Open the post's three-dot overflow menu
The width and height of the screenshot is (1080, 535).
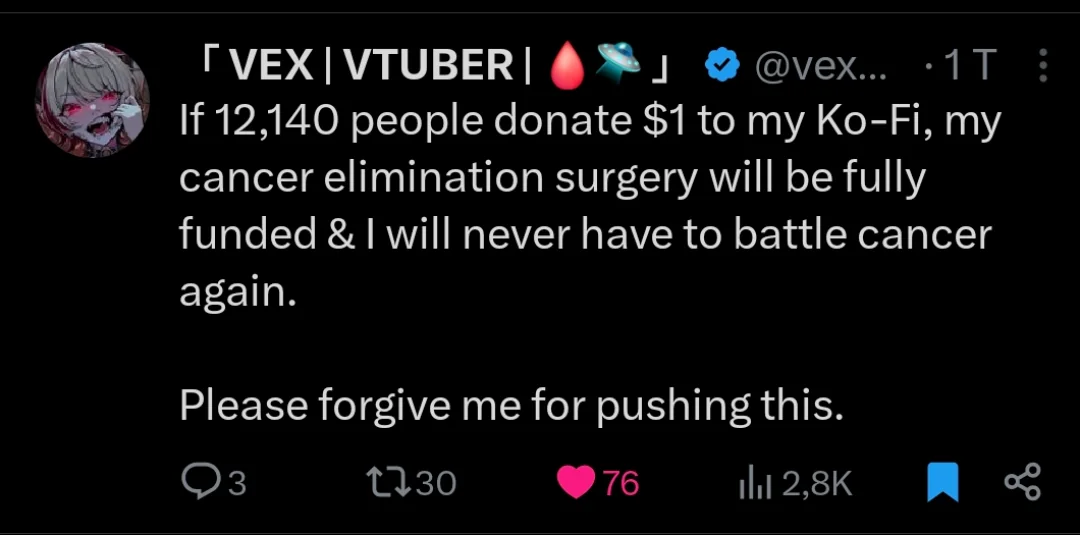(x=1042, y=66)
